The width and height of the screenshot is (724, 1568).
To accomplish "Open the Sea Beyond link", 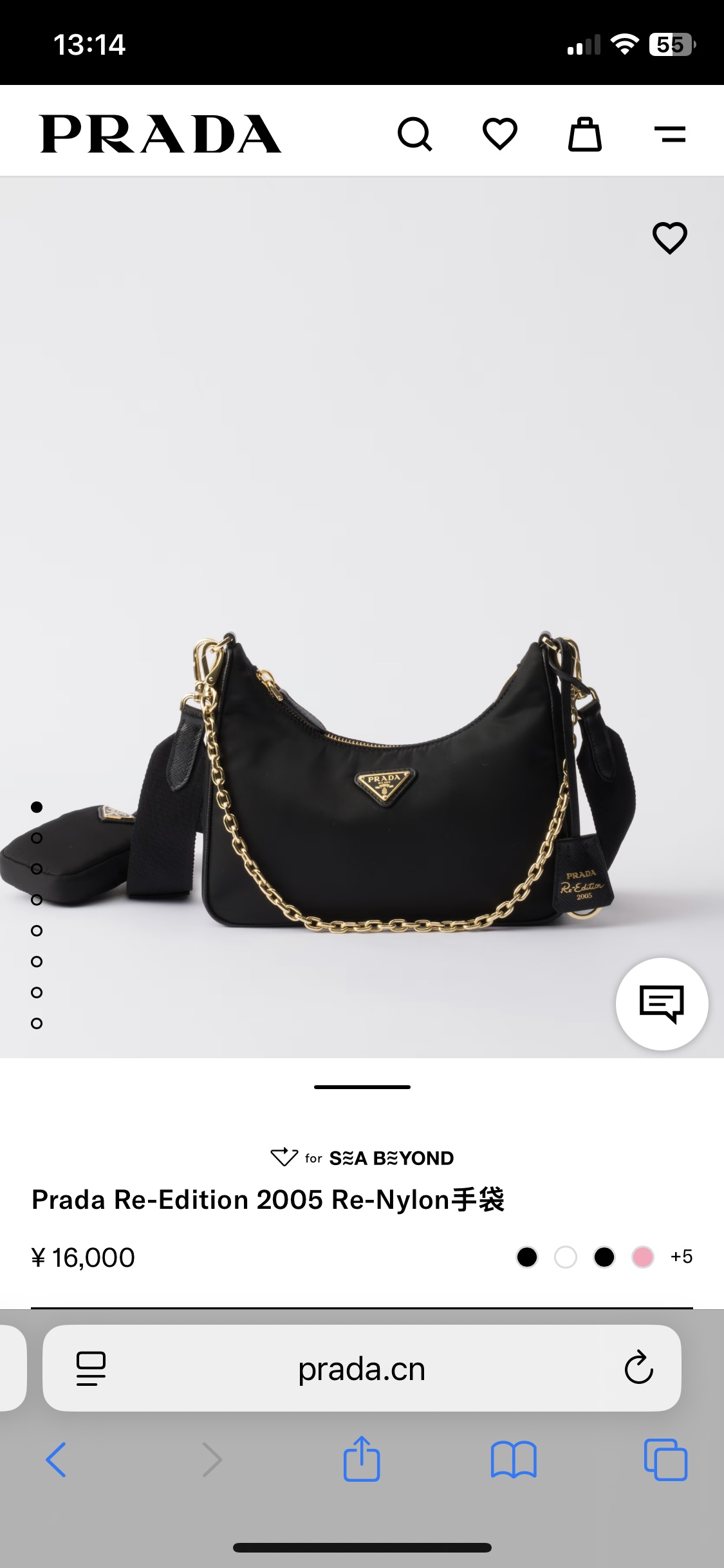I will point(362,1158).
